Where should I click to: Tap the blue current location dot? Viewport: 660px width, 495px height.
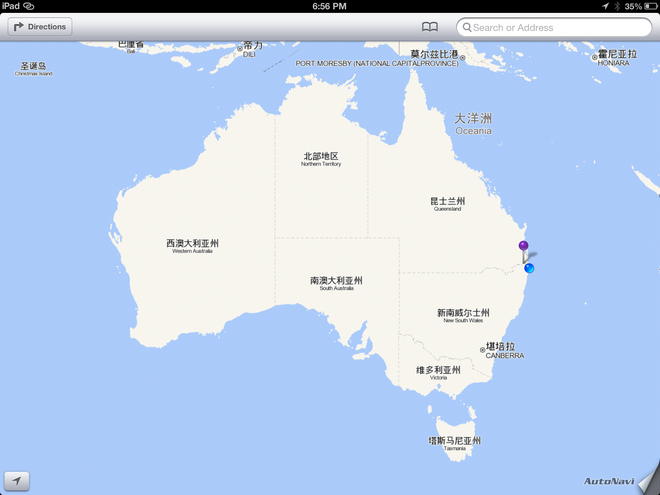(529, 268)
